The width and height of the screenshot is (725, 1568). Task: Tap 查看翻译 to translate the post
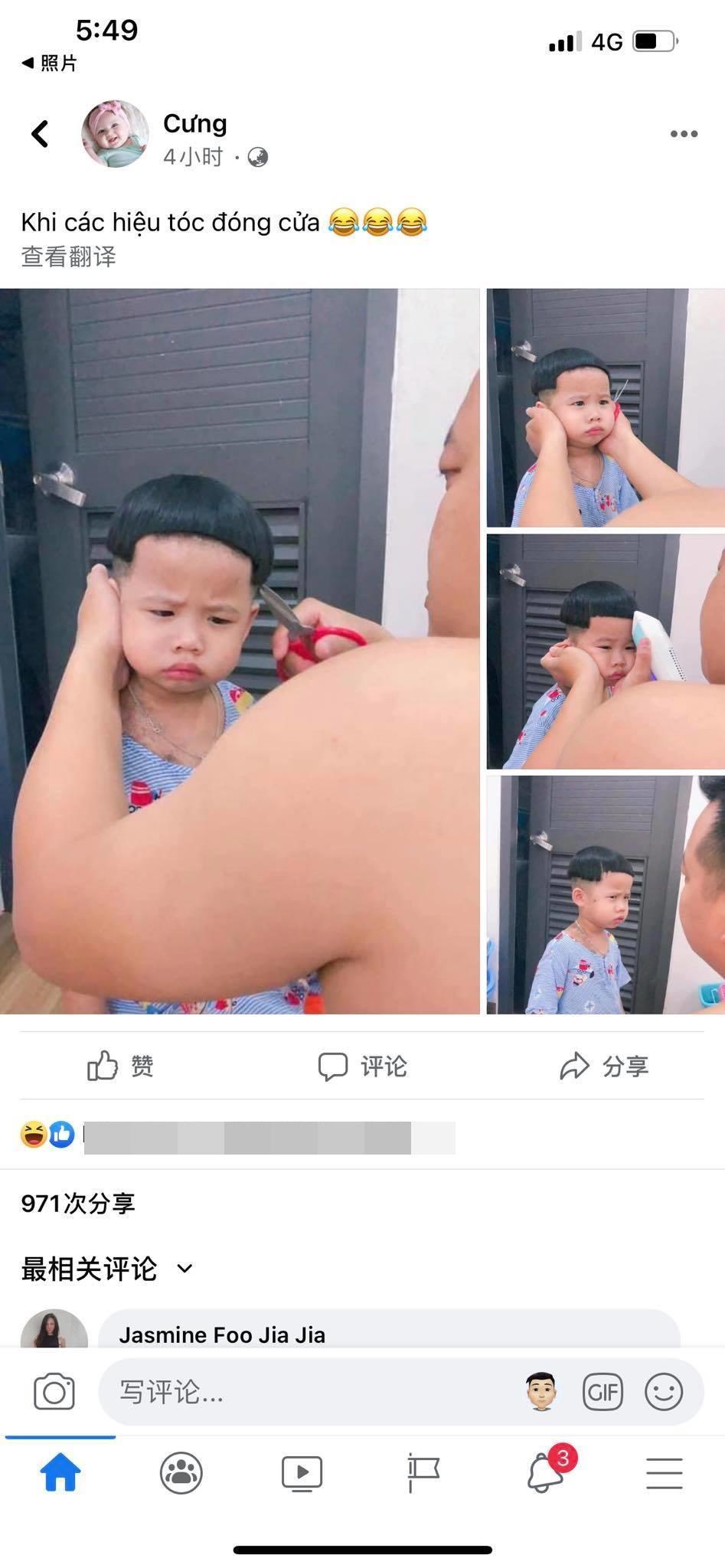coord(68,256)
